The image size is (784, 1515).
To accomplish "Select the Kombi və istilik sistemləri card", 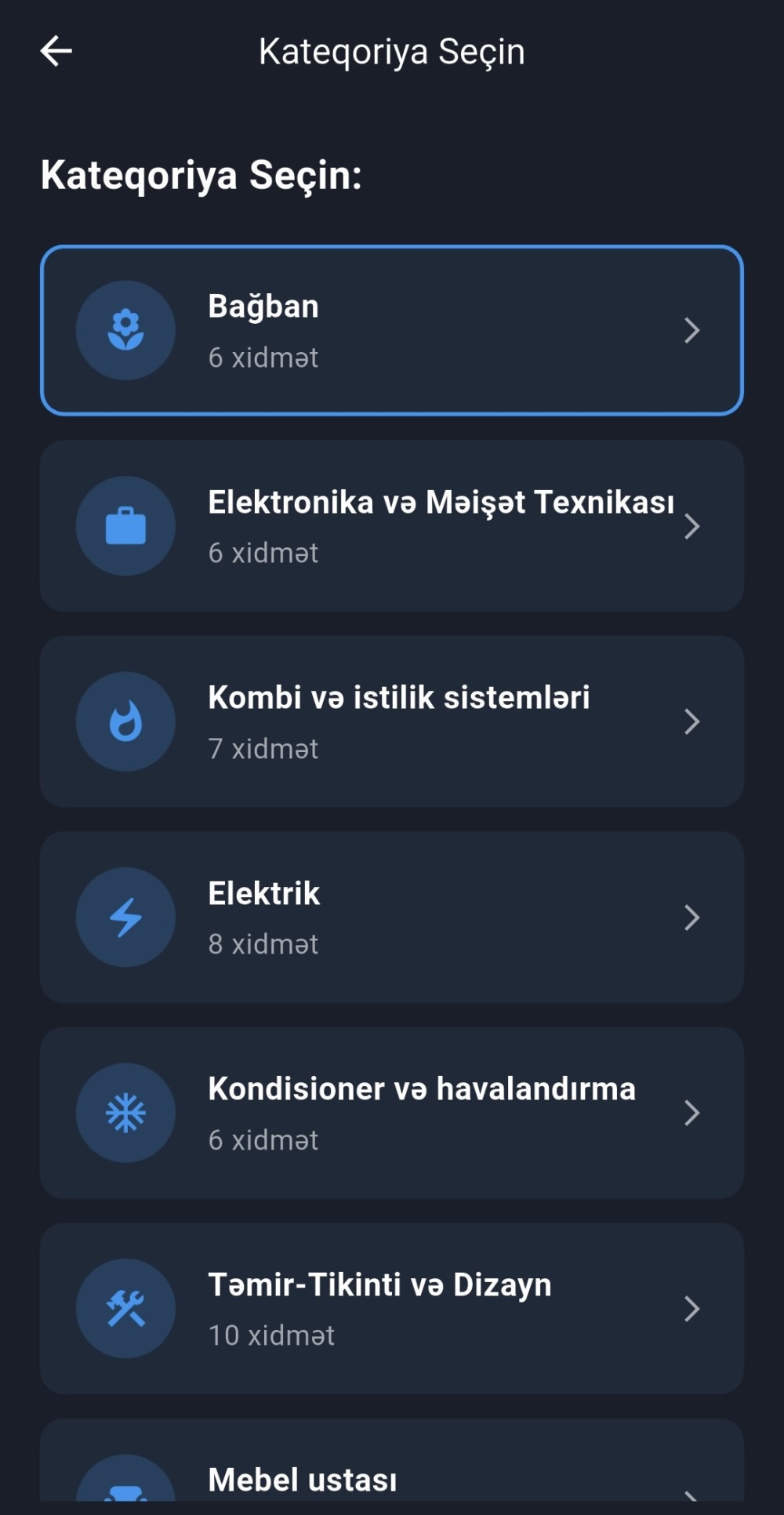I will click(x=392, y=722).
